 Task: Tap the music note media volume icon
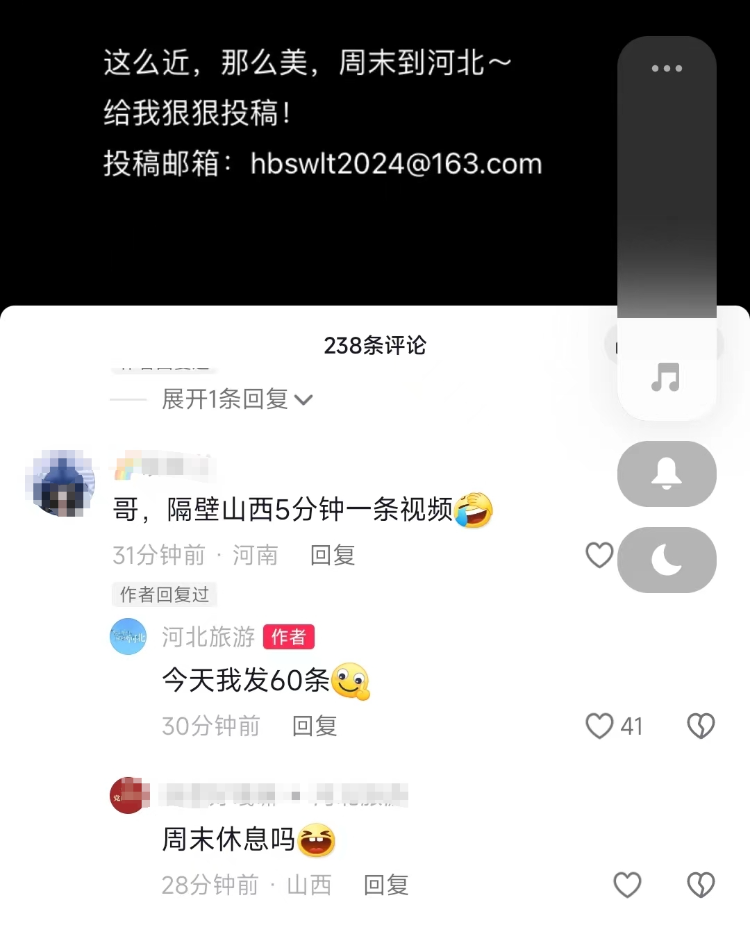point(666,378)
